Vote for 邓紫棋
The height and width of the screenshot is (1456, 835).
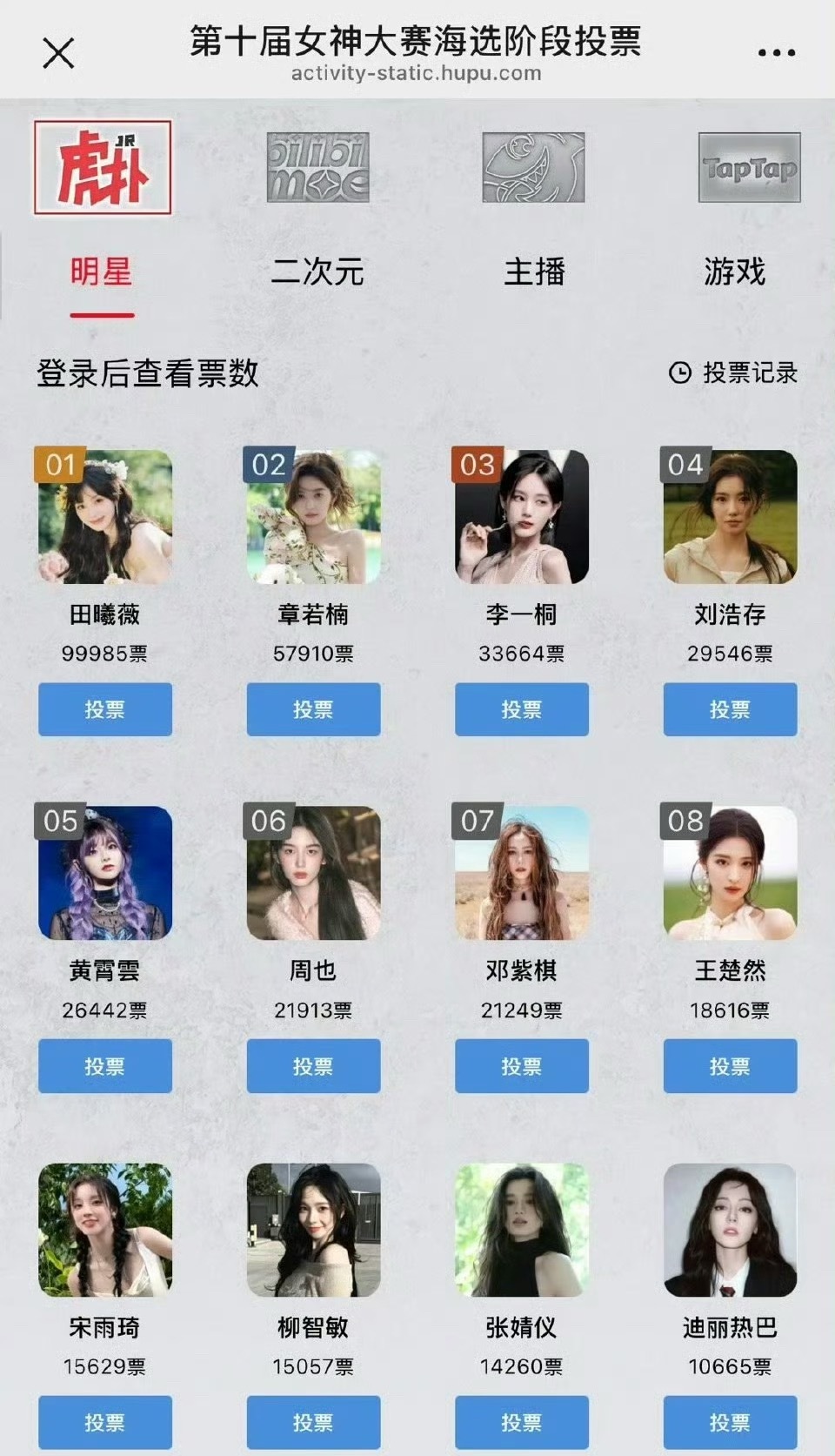pos(521,1066)
